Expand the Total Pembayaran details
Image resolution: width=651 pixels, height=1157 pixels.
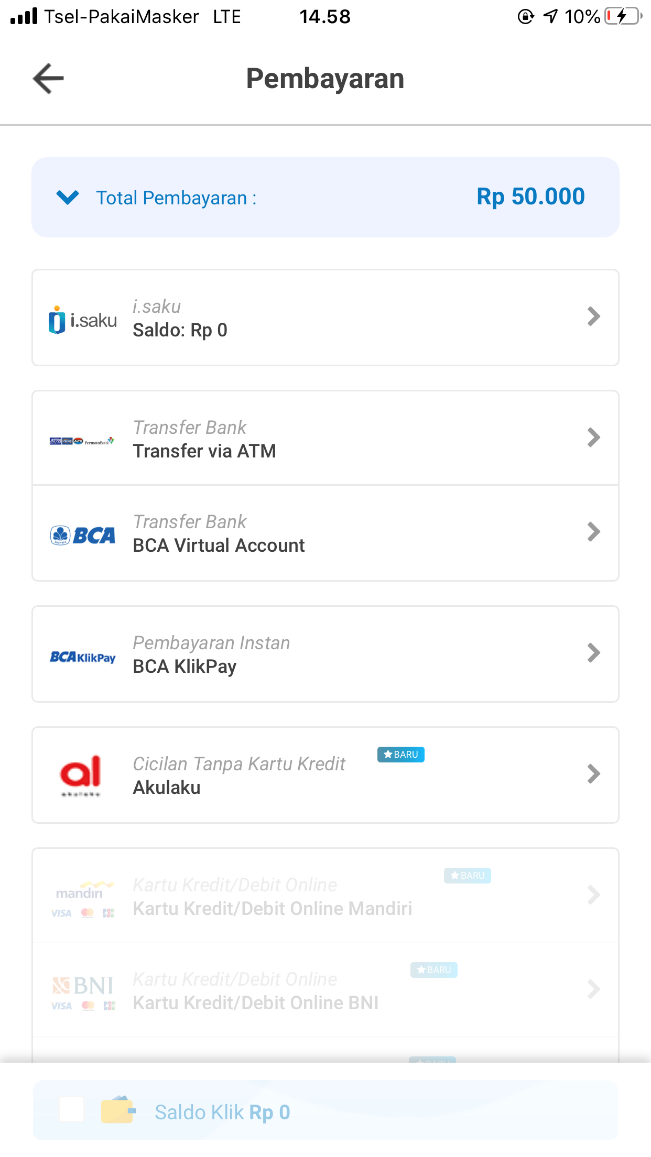tap(67, 197)
